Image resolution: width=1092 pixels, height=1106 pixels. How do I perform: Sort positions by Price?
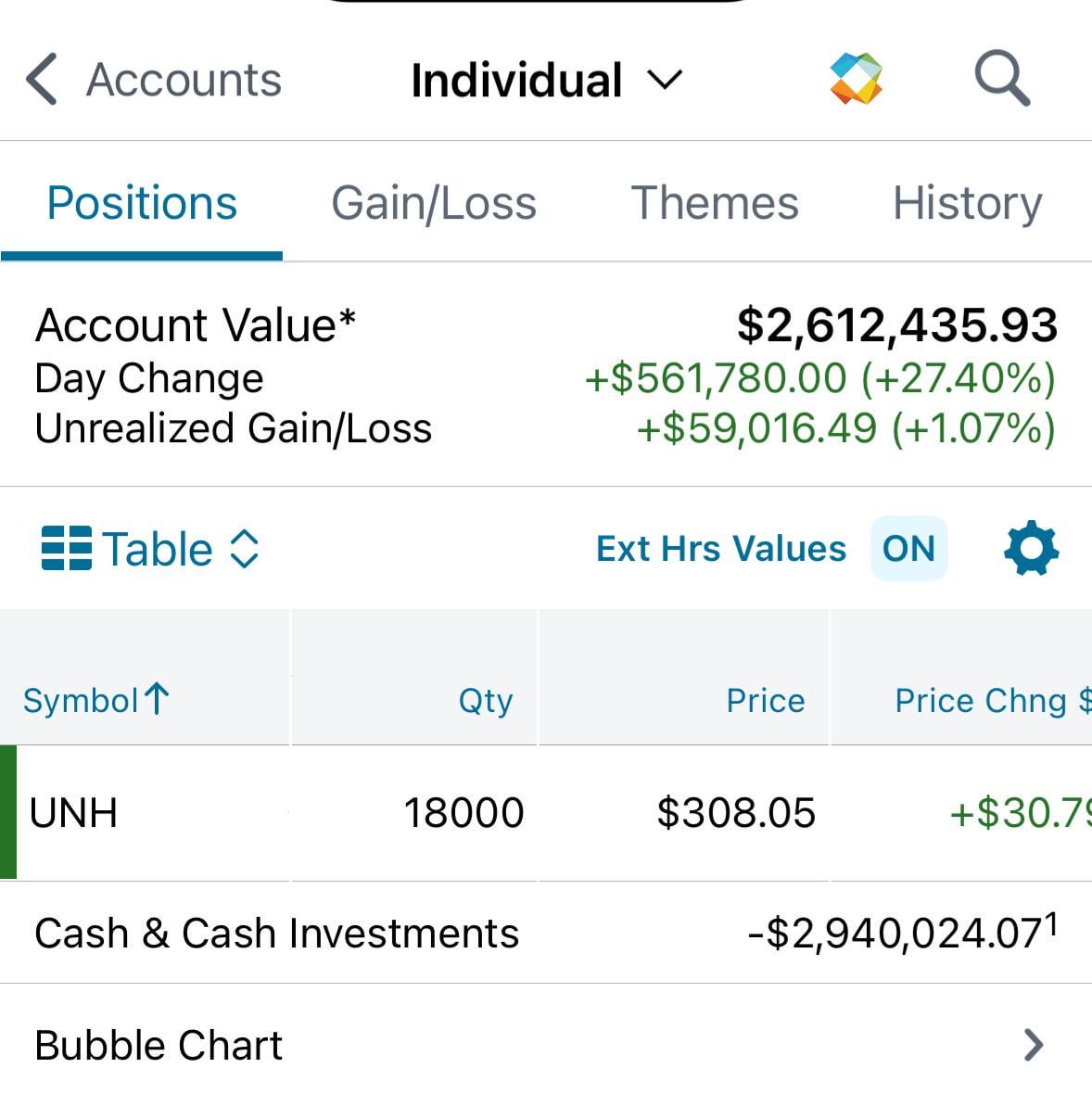765,700
